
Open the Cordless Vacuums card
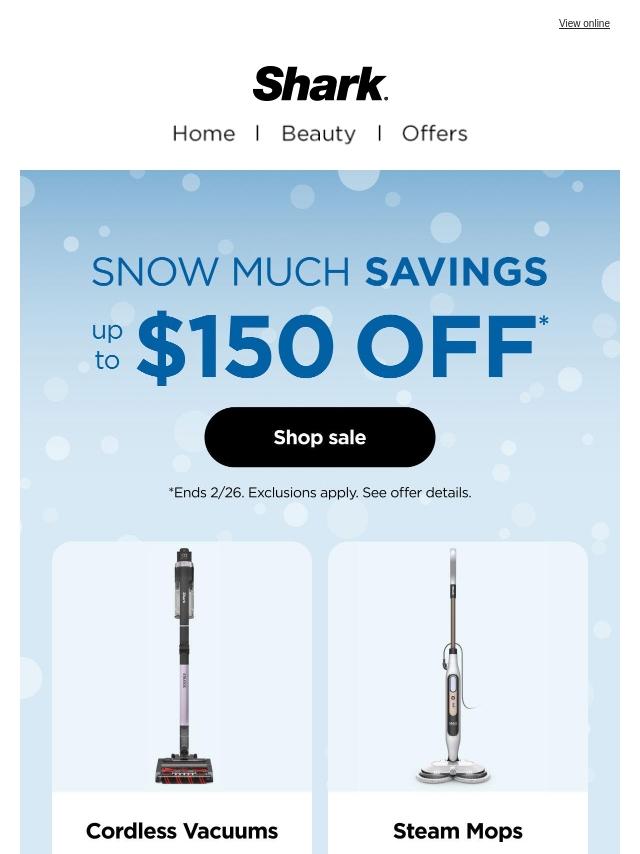(182, 690)
